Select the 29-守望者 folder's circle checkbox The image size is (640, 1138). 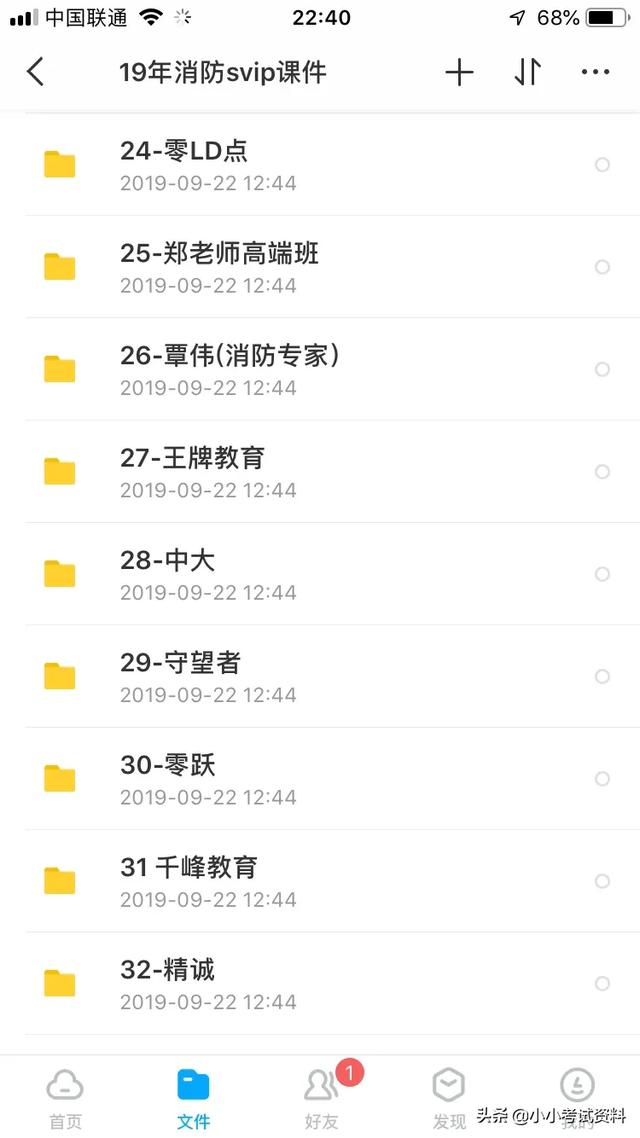tap(602, 676)
